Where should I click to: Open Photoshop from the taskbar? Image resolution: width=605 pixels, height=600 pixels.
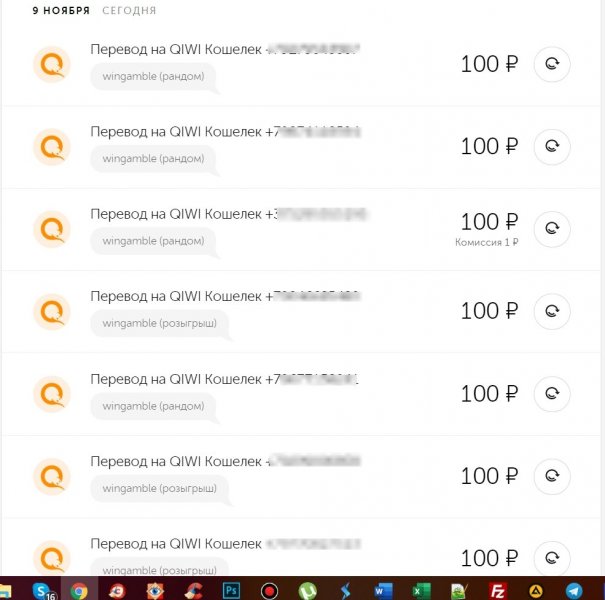point(231,590)
